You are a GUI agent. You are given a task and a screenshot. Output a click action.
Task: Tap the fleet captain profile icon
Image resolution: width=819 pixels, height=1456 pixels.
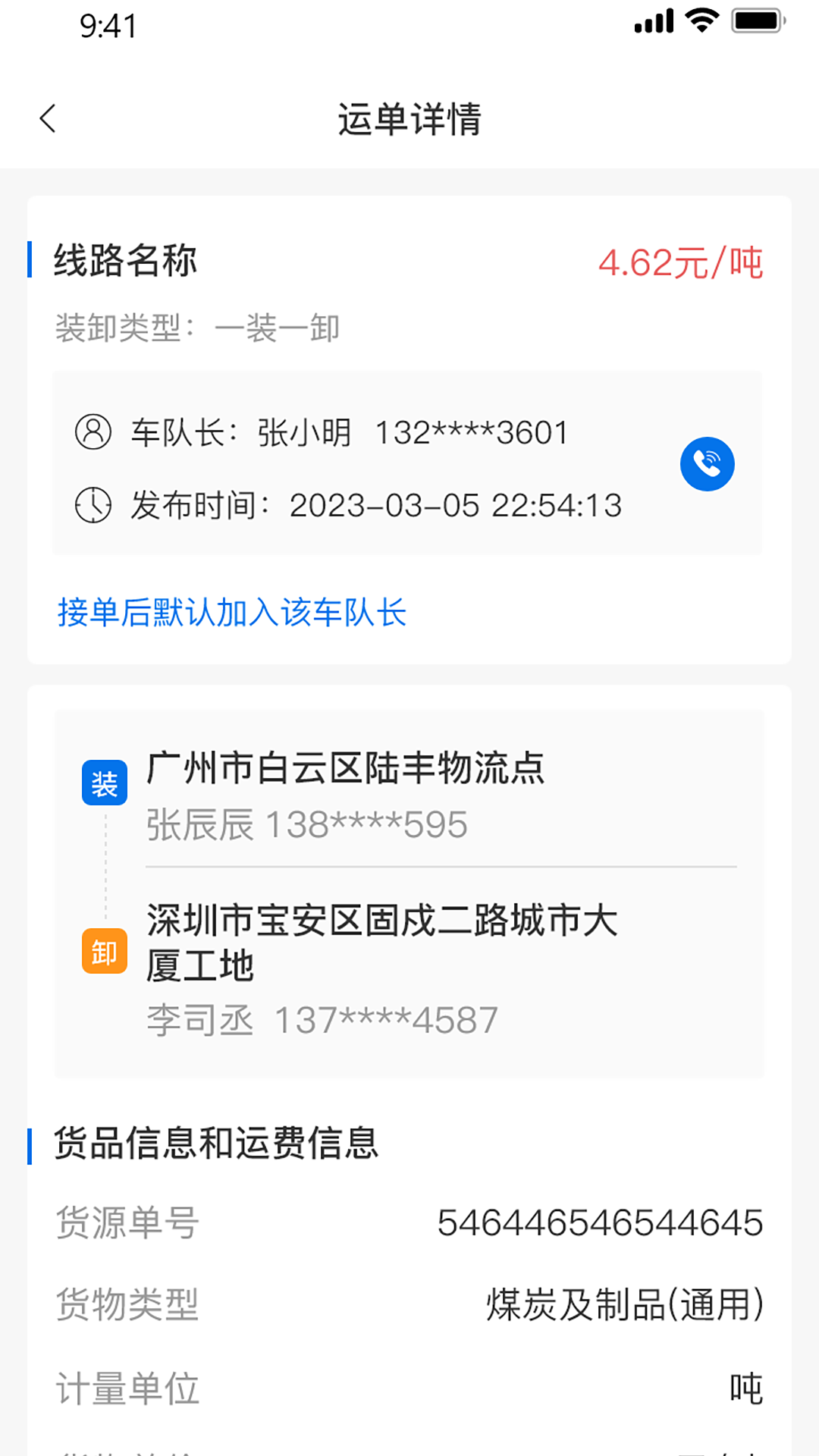93,432
